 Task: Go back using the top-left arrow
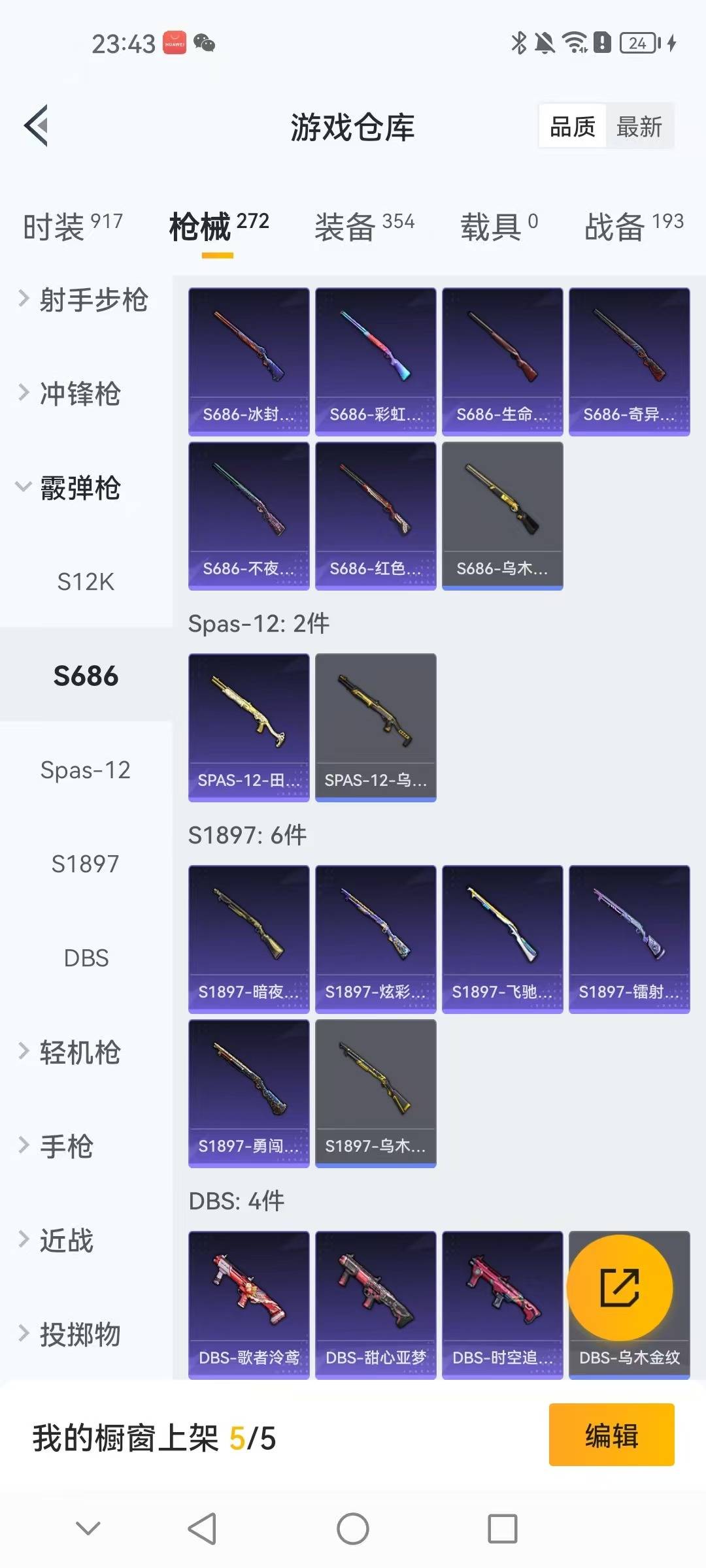pyautogui.click(x=37, y=125)
